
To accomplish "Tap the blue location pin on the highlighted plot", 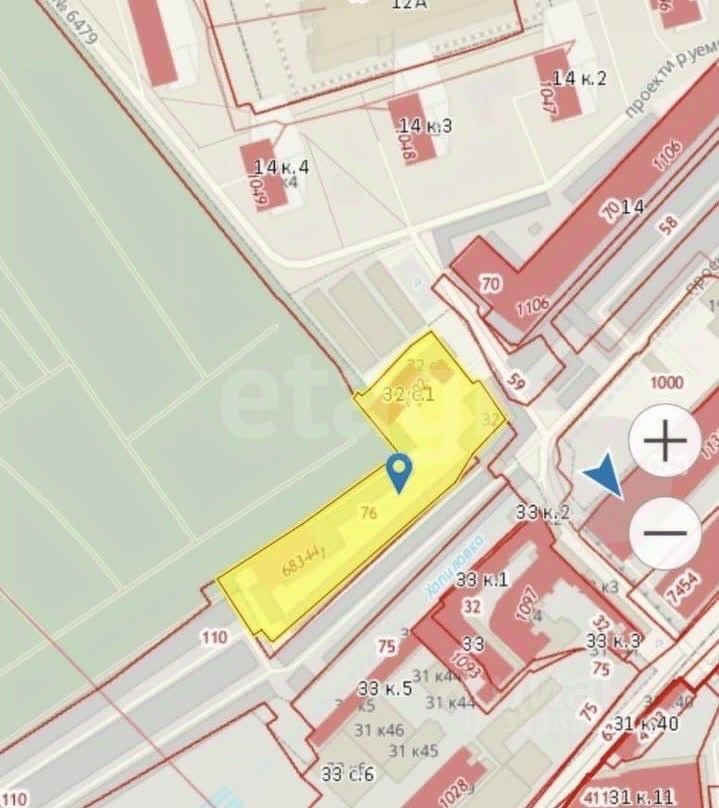I will pos(399,470).
